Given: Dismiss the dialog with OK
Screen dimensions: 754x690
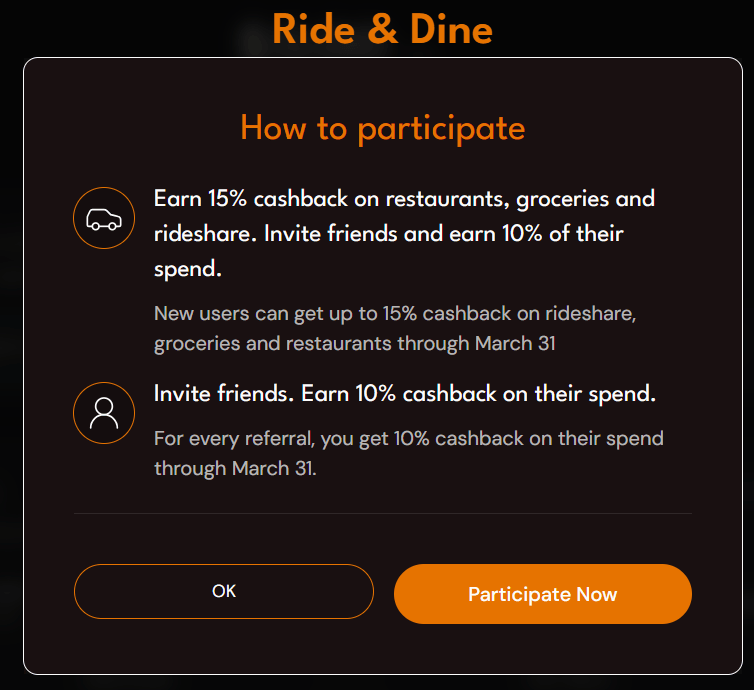Looking at the screenshot, I should (223, 591).
